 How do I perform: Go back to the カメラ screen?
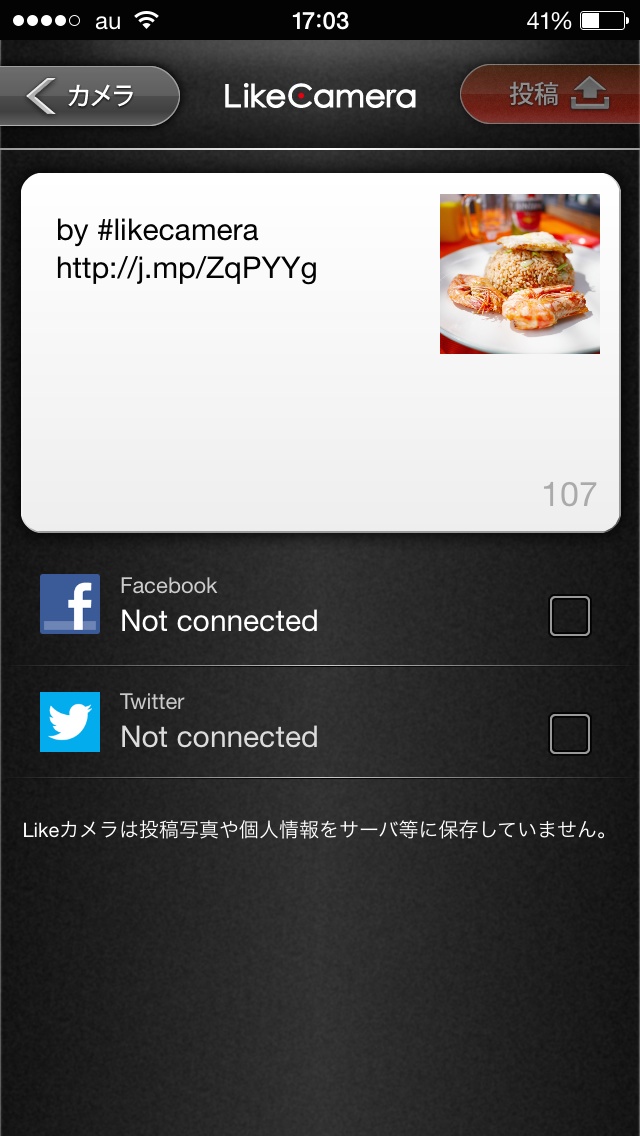tap(88, 96)
